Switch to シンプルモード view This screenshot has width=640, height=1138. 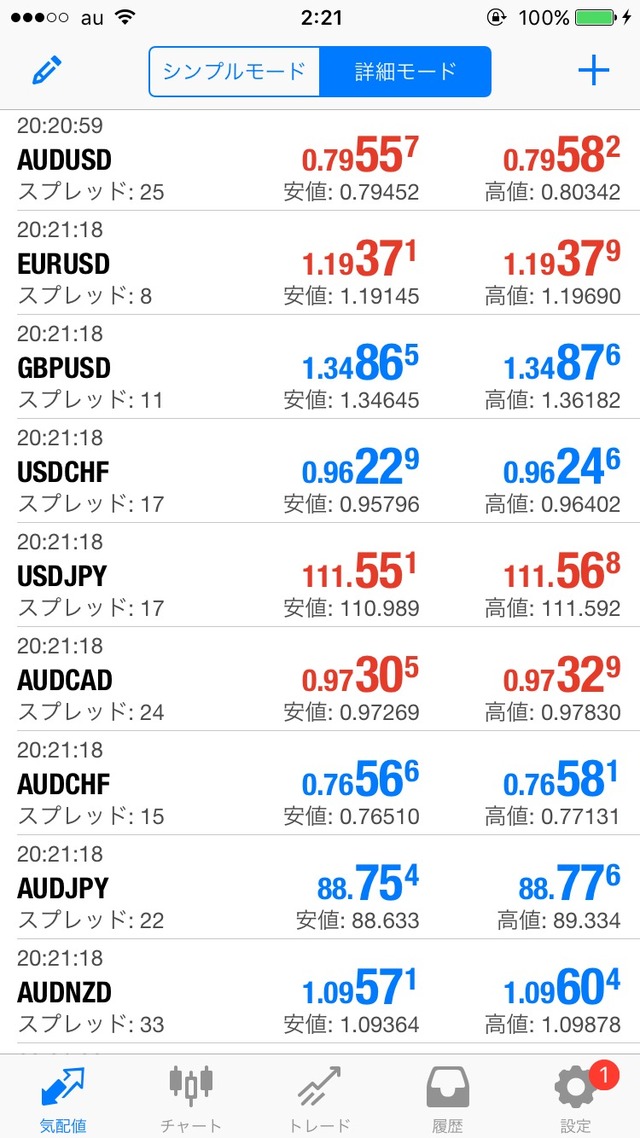click(x=234, y=71)
